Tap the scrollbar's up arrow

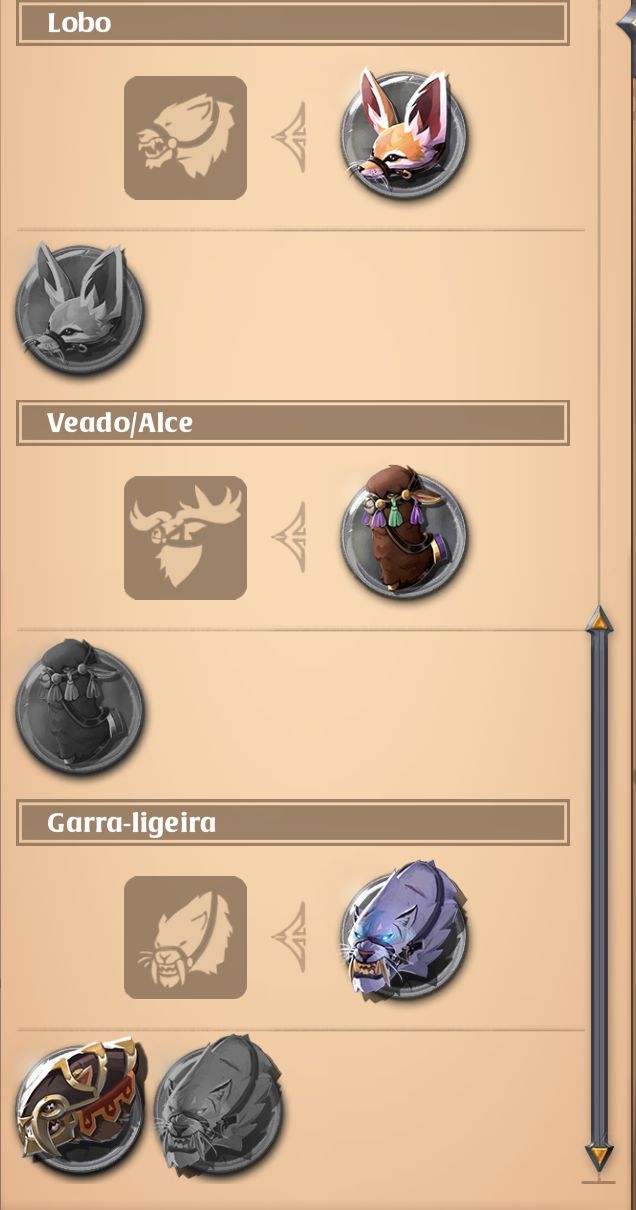[598, 622]
